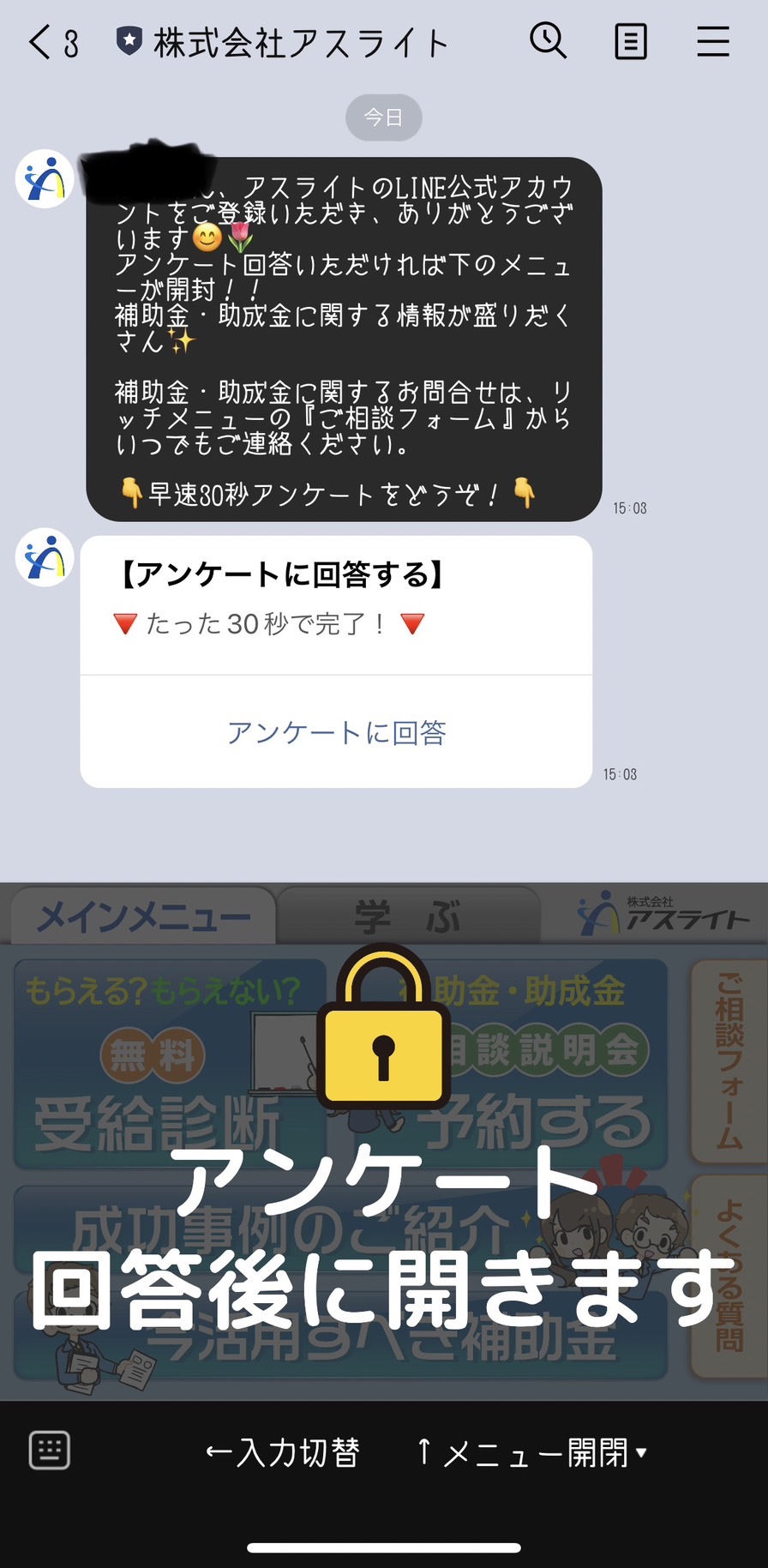Switch to the 学ぶ tab
Viewport: 768px width, 1568px height.
click(410, 914)
